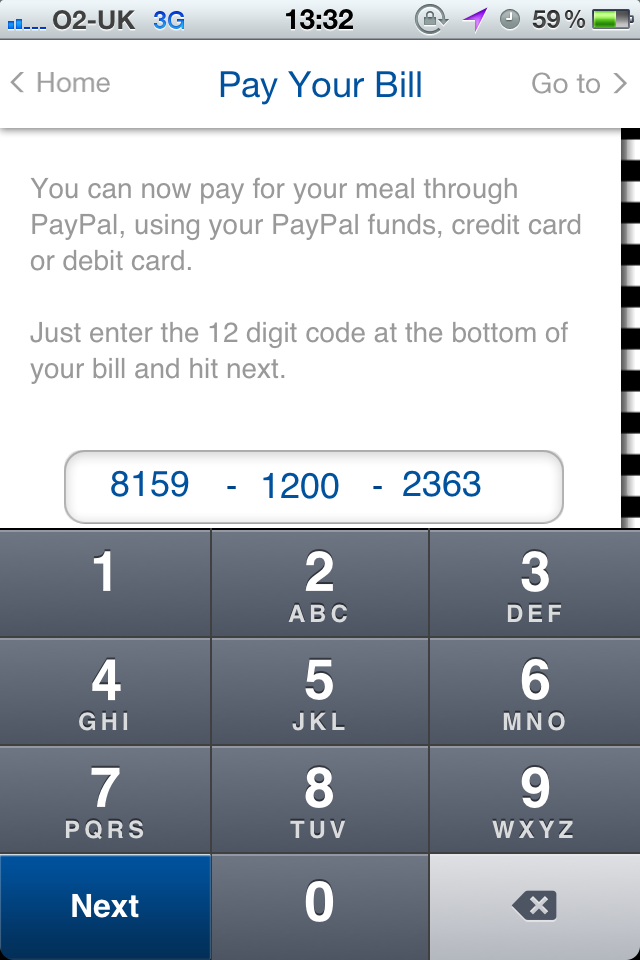This screenshot has height=960, width=640.
Task: Tap the 12 digit code field
Action: click(314, 486)
